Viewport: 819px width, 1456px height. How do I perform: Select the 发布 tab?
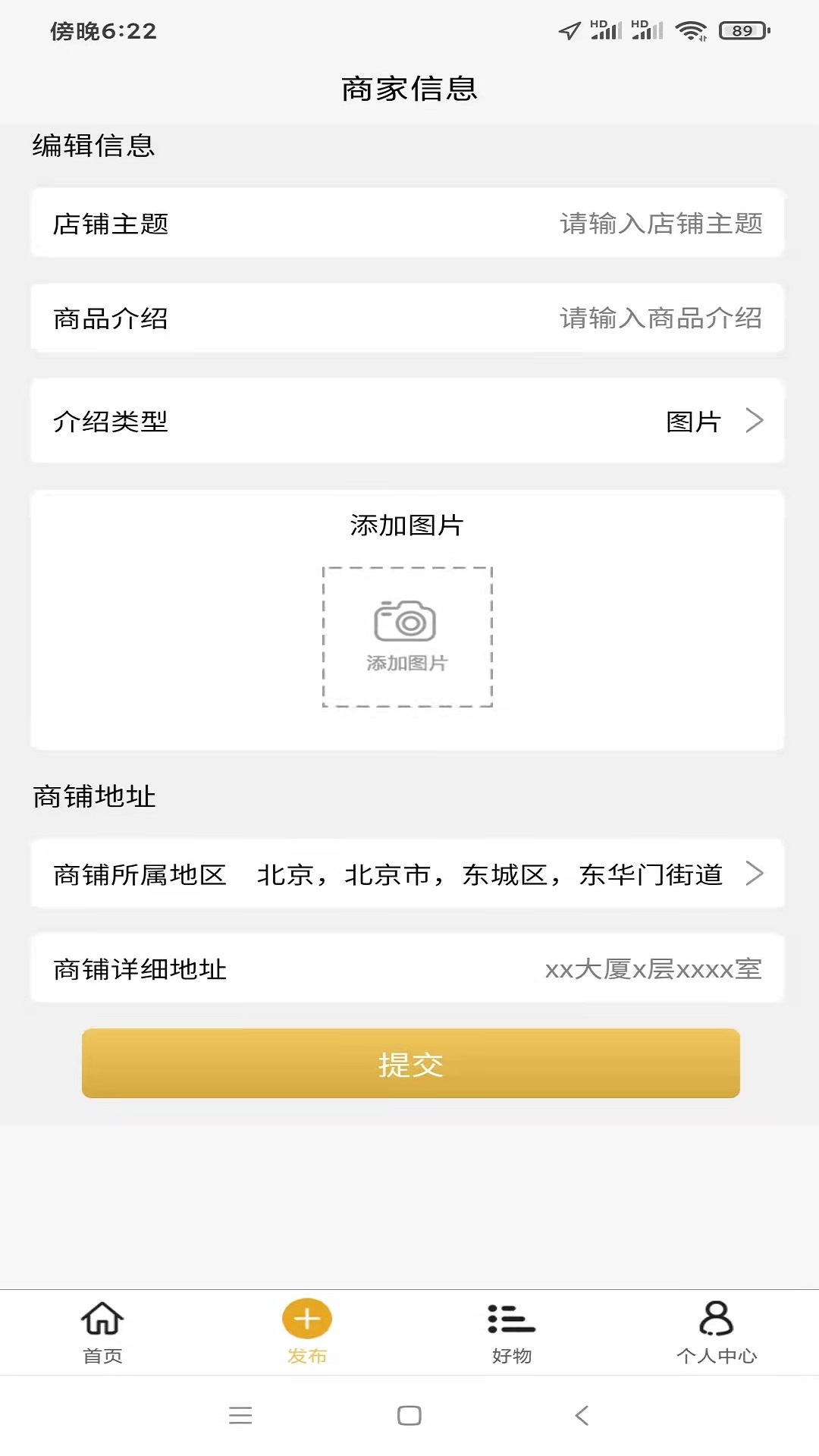[x=307, y=1332]
